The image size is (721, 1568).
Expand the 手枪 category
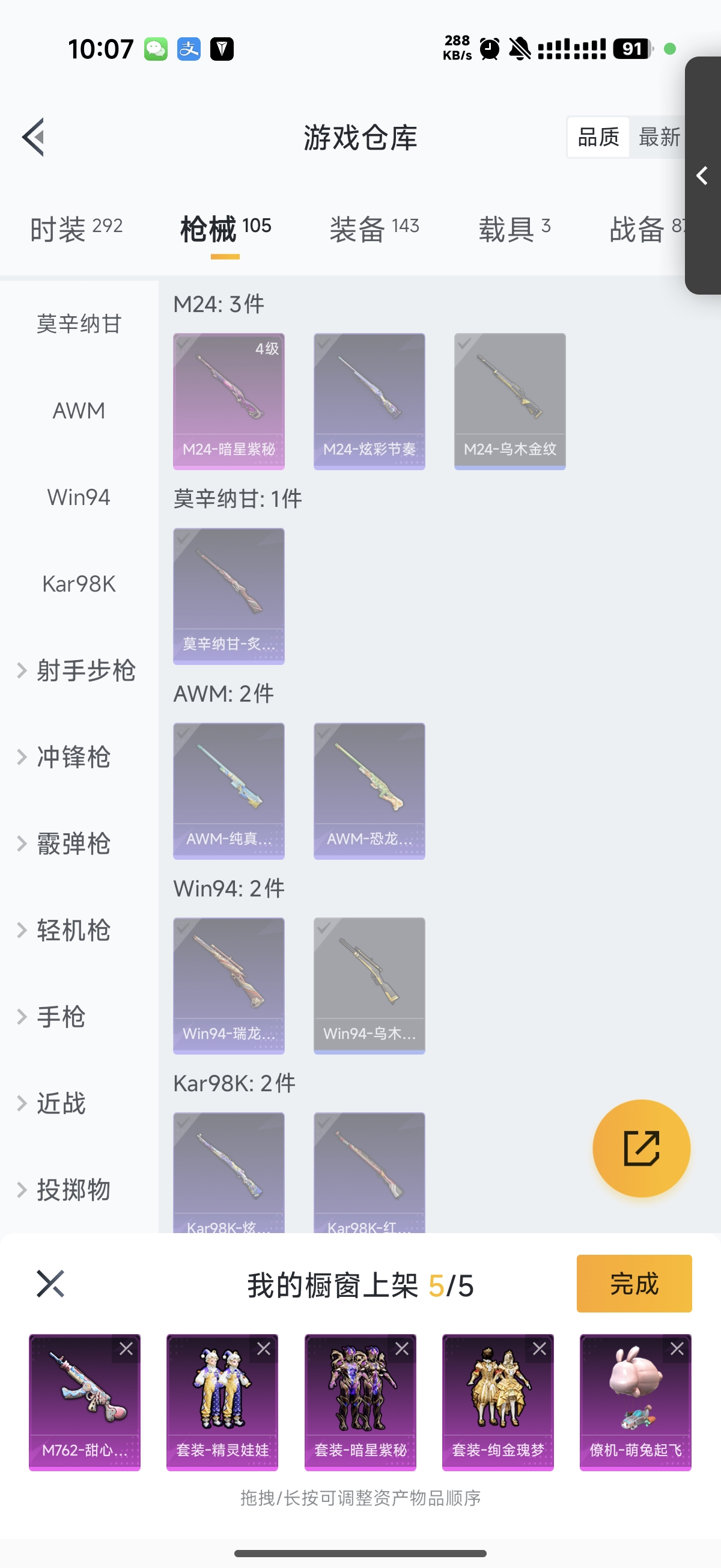pyautogui.click(x=61, y=1017)
